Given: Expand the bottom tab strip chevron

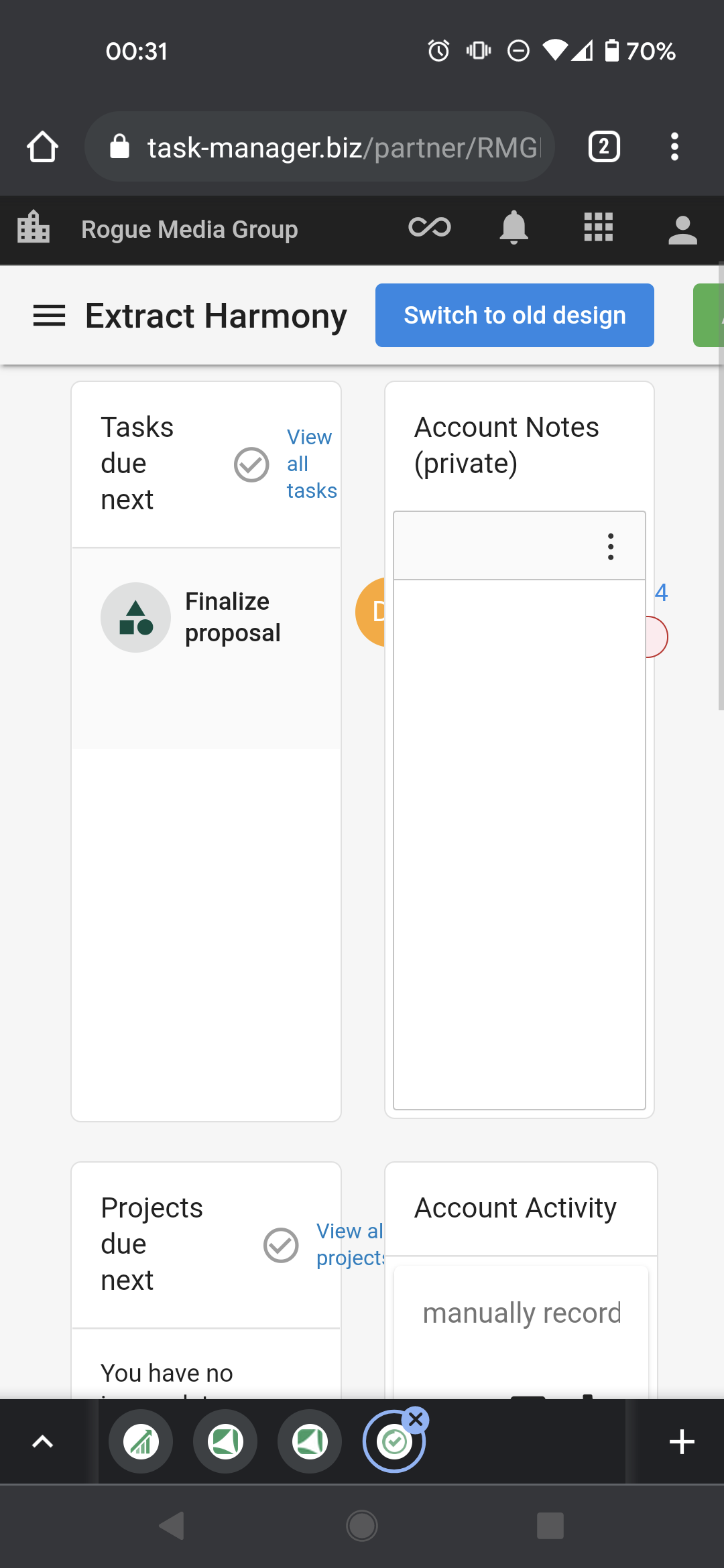Looking at the screenshot, I should click(x=43, y=1441).
